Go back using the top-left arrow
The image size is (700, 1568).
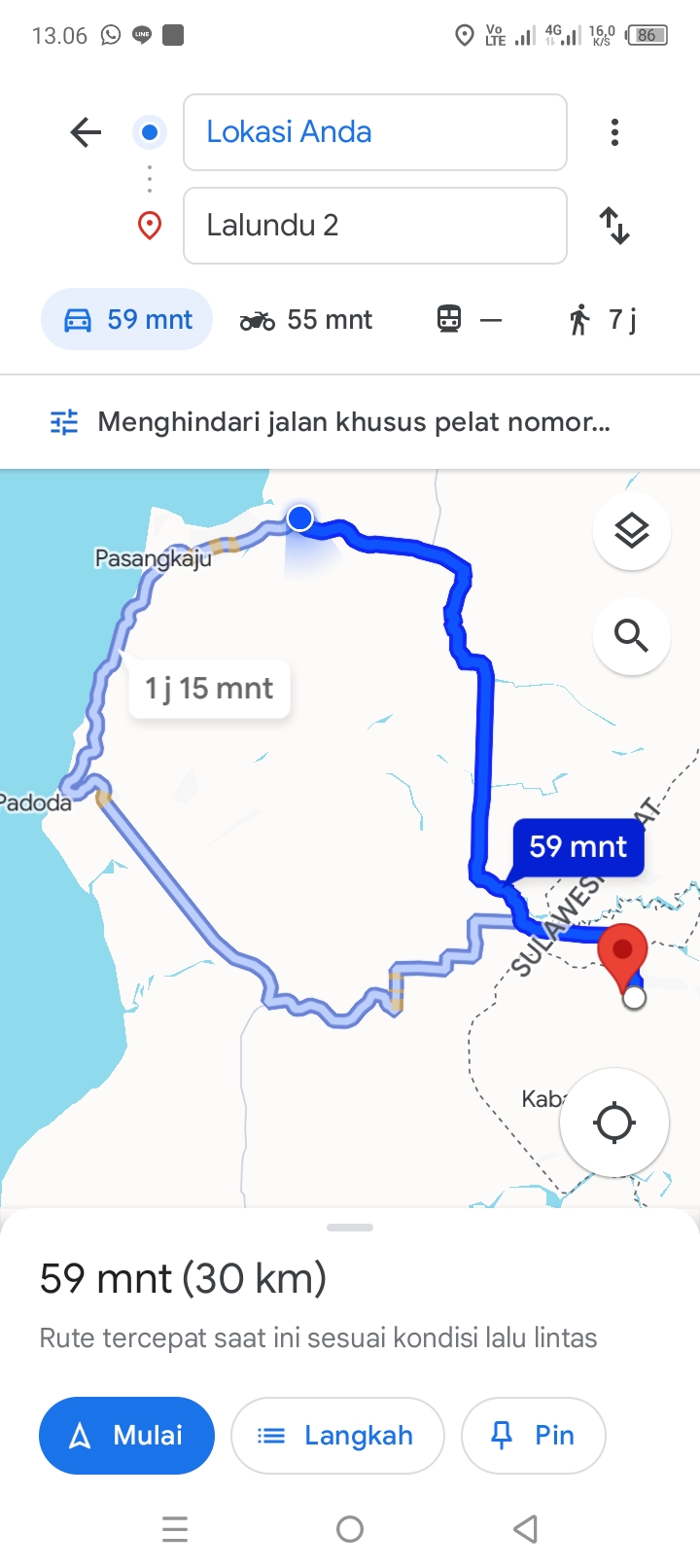86,132
